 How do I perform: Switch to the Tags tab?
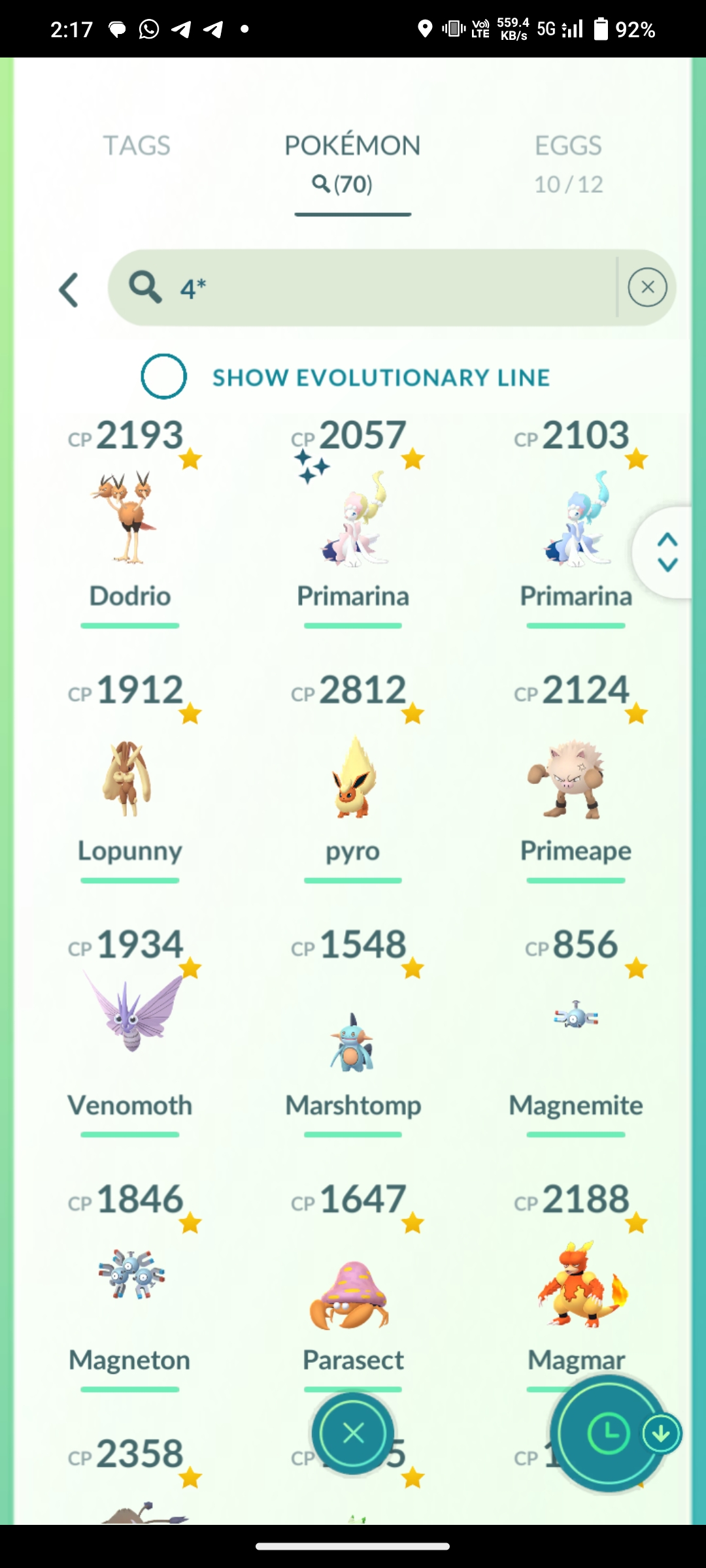pyautogui.click(x=137, y=146)
